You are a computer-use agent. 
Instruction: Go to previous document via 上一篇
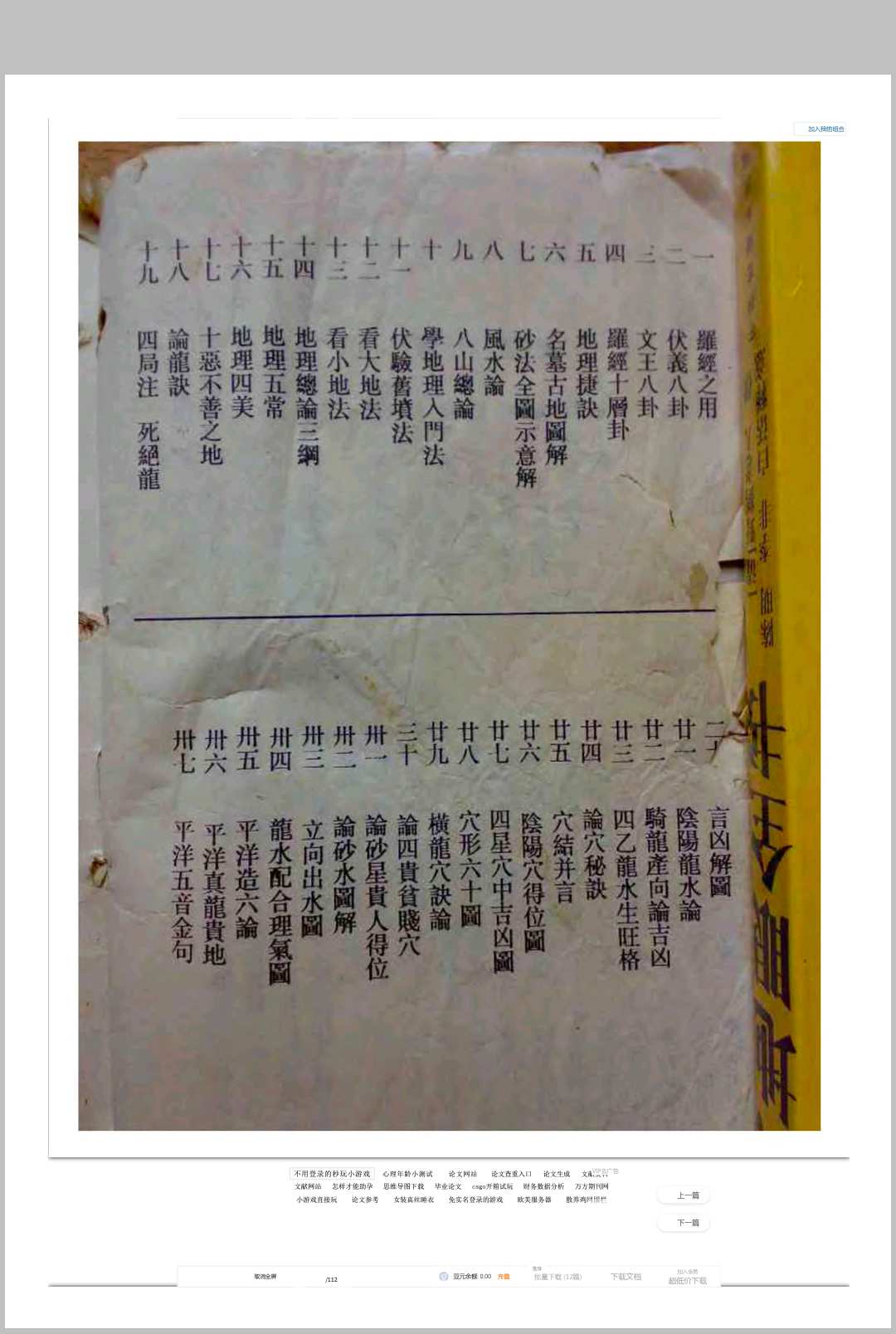(x=687, y=1195)
